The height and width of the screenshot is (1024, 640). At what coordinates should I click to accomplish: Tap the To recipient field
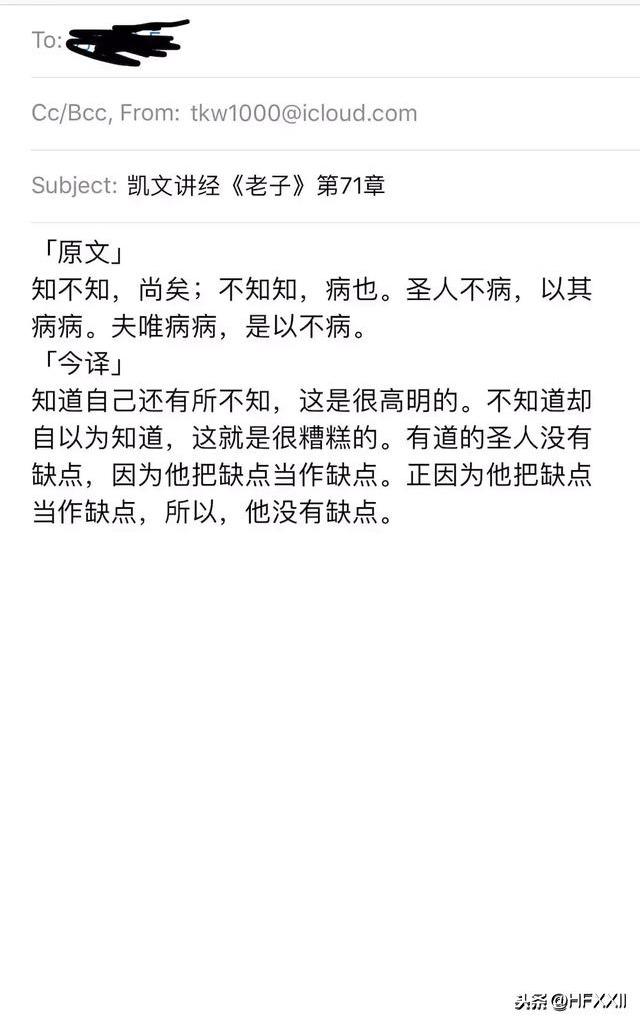coord(334,41)
